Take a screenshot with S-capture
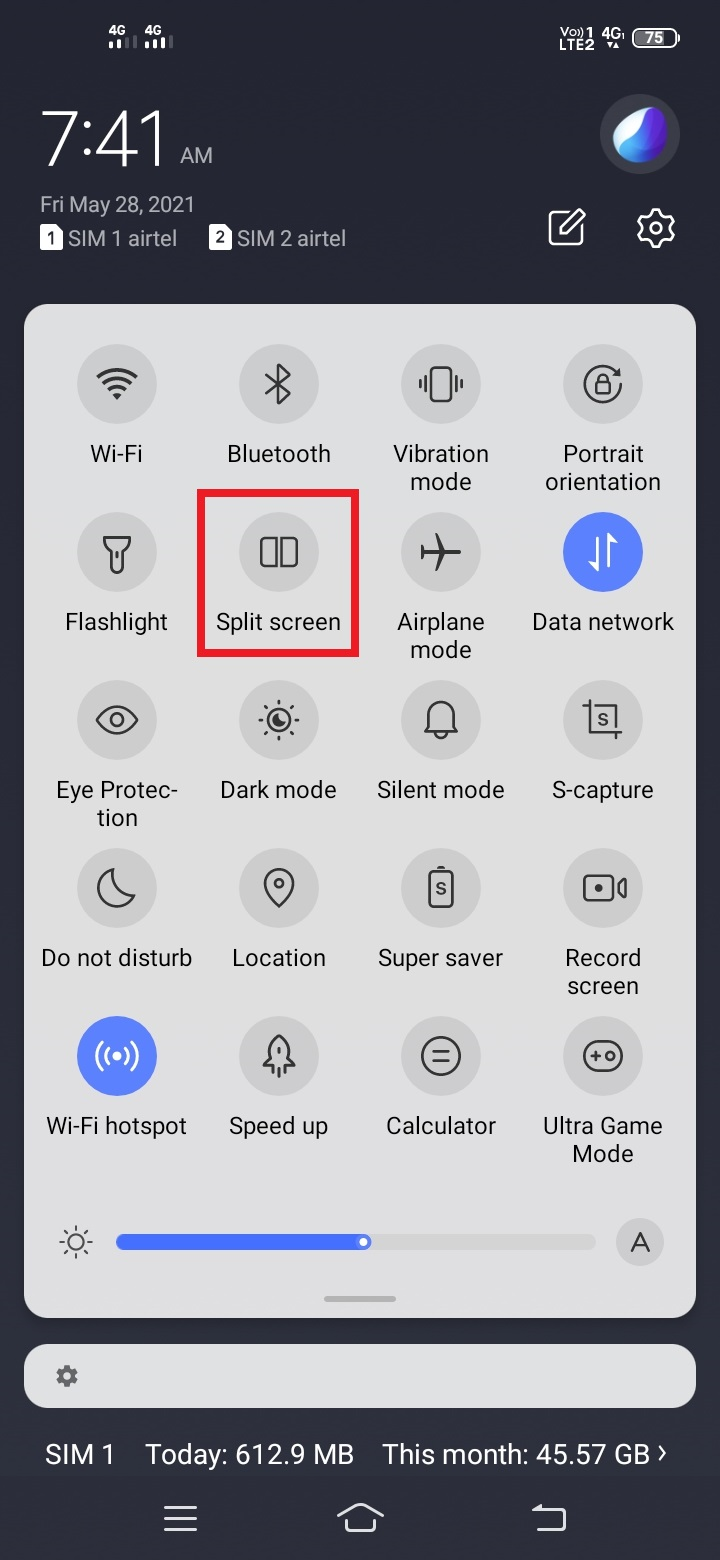The height and width of the screenshot is (1560, 720). (x=603, y=719)
